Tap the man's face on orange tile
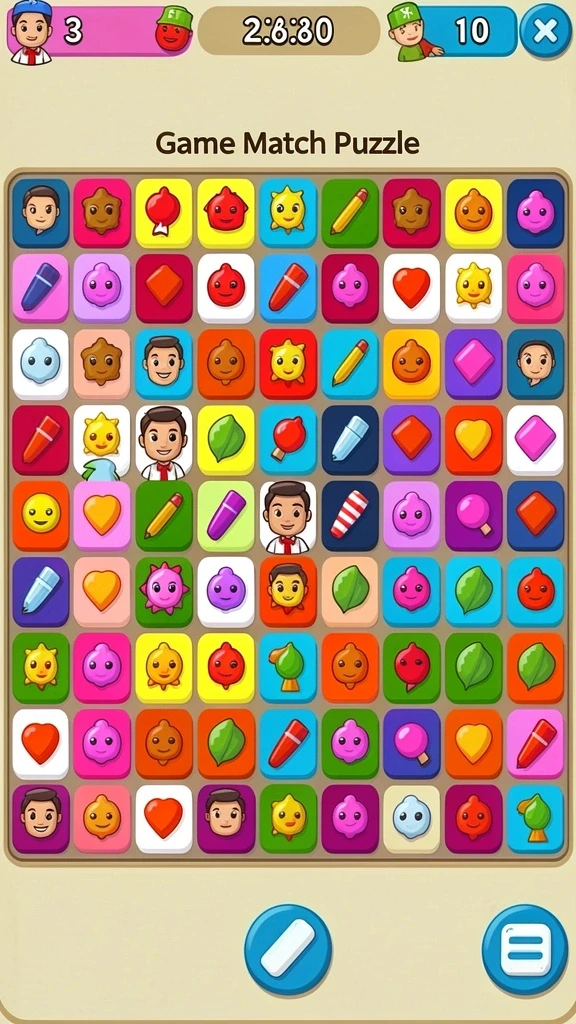The width and height of the screenshot is (576, 1024). point(288,590)
